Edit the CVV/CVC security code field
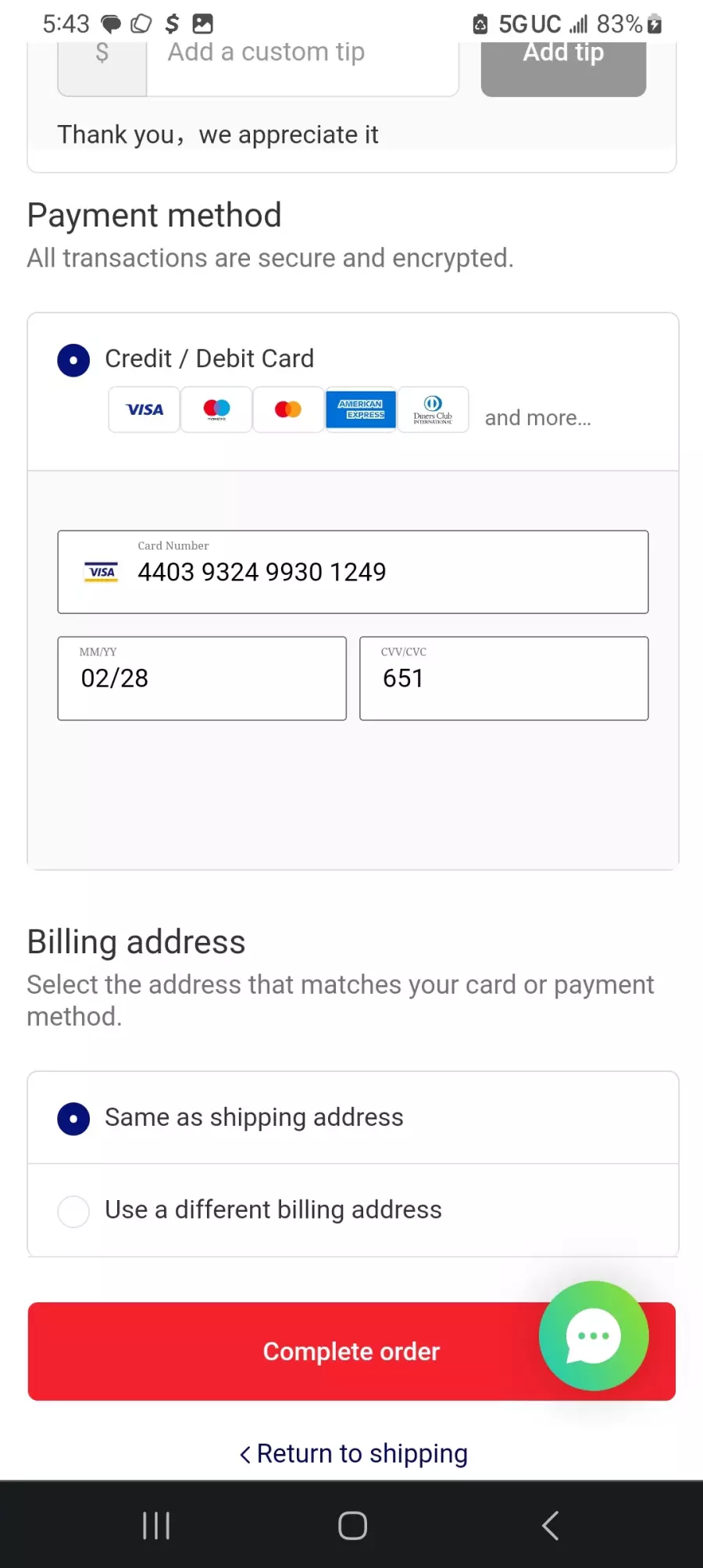This screenshot has height=1568, width=703. (504, 678)
